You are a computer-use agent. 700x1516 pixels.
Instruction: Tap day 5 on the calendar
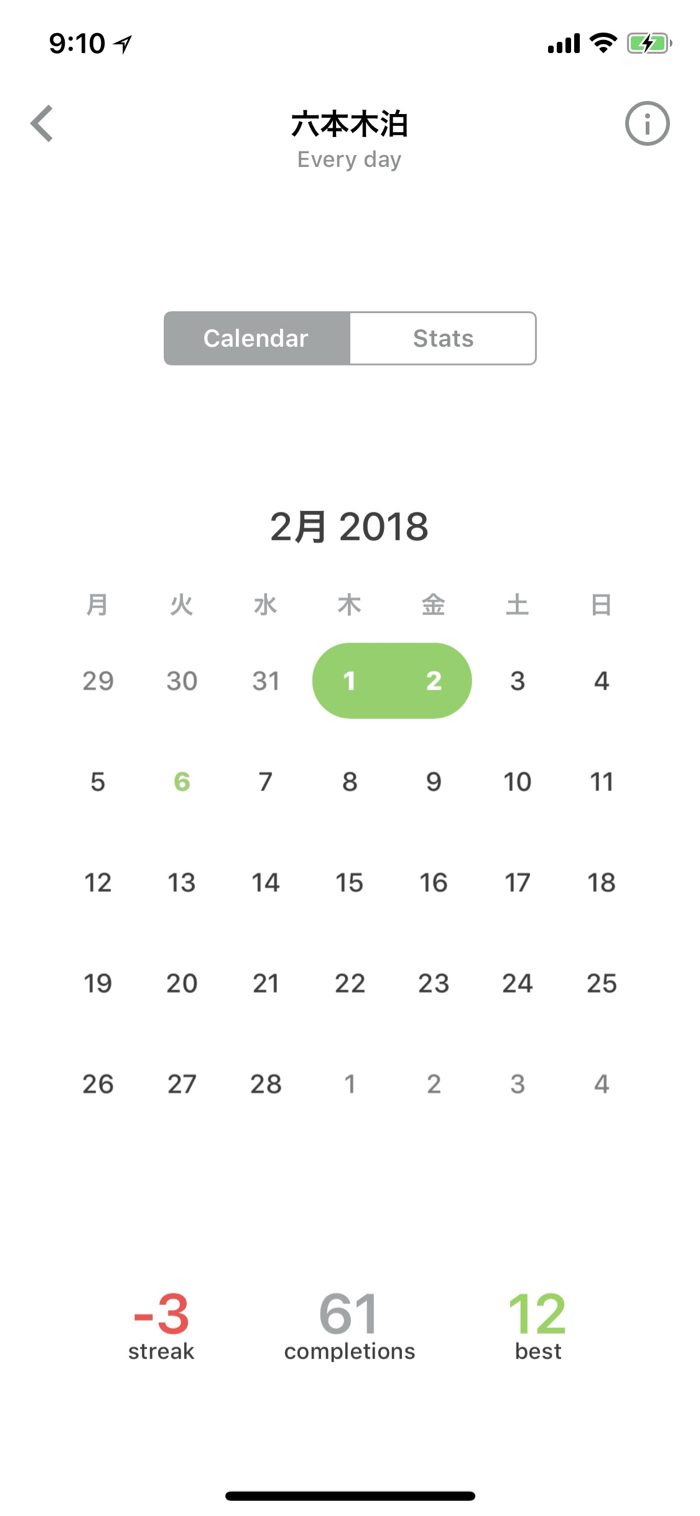97,782
